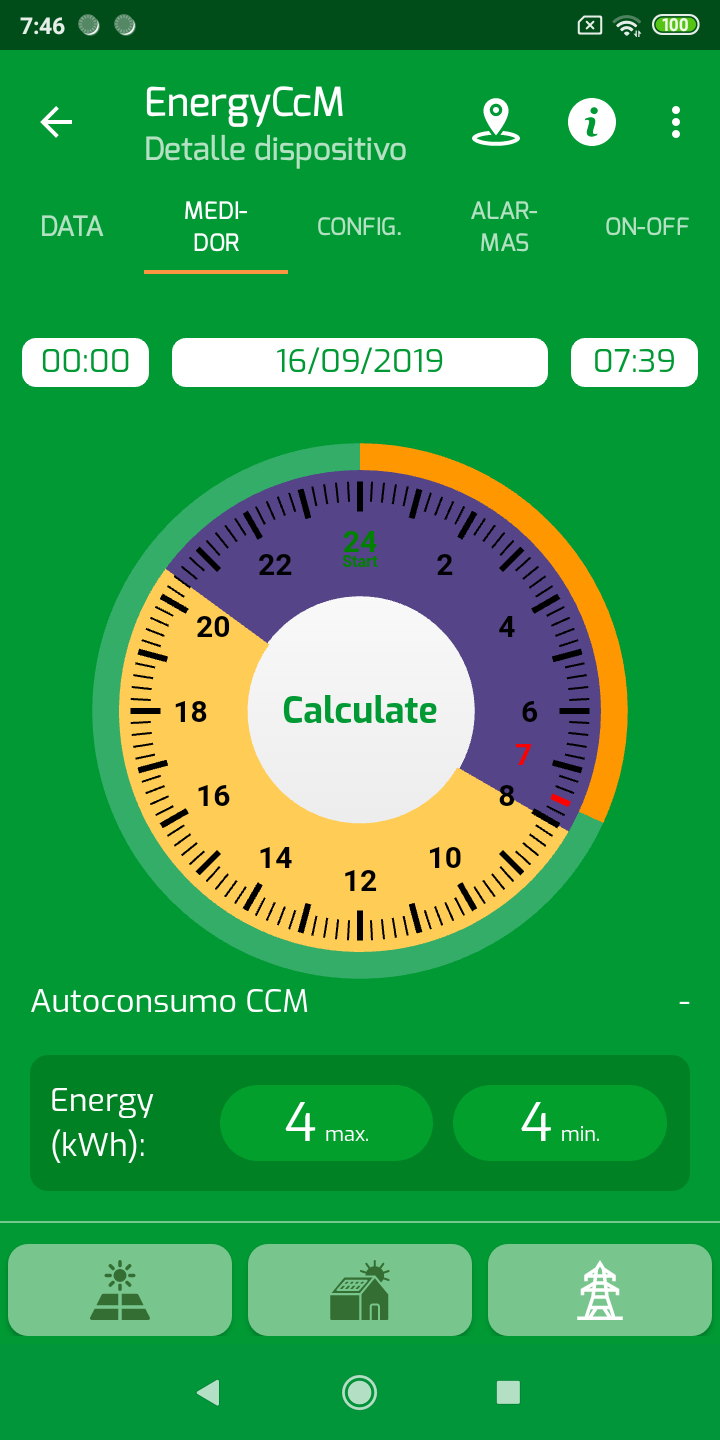Tap the system home button
The width and height of the screenshot is (720, 1440).
(359, 1392)
